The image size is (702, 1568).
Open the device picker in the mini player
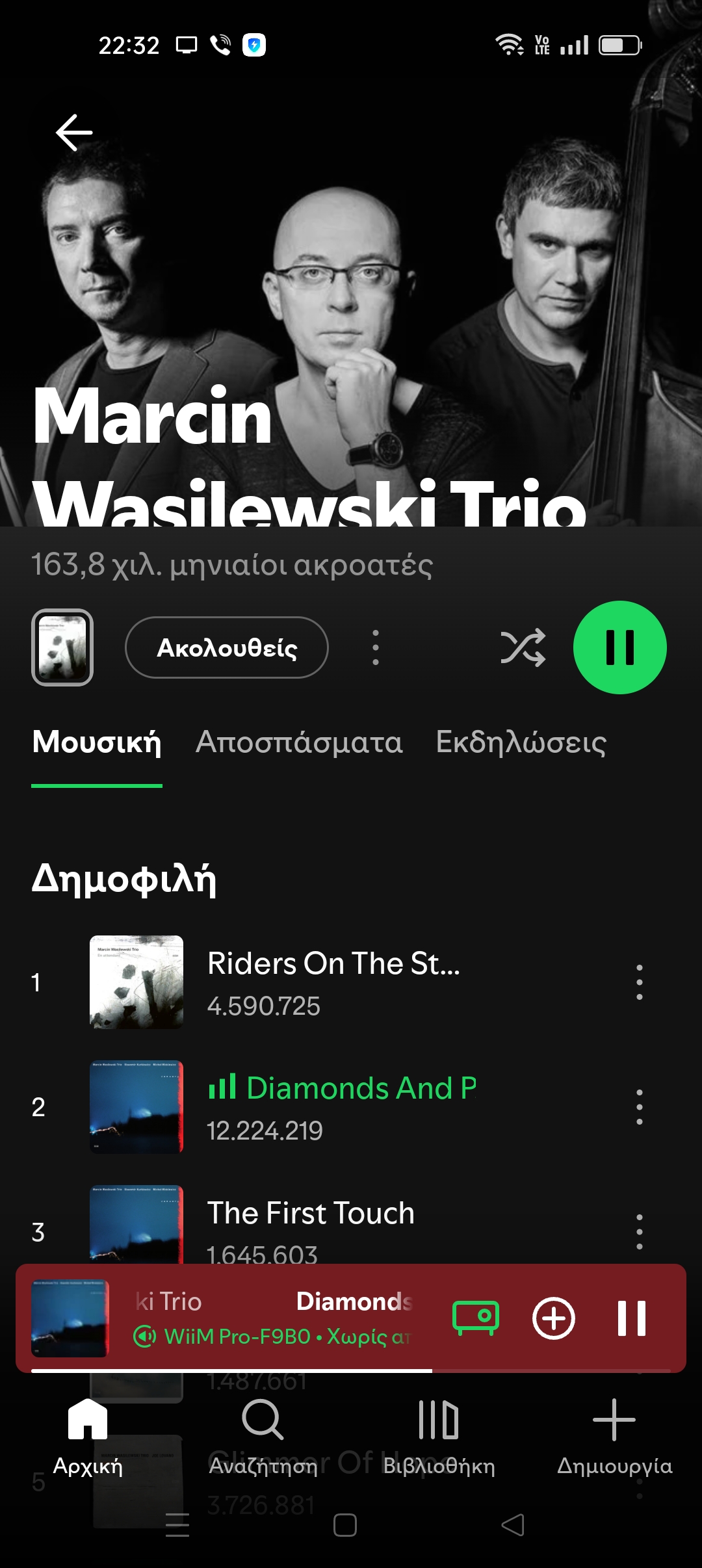pyautogui.click(x=476, y=1318)
